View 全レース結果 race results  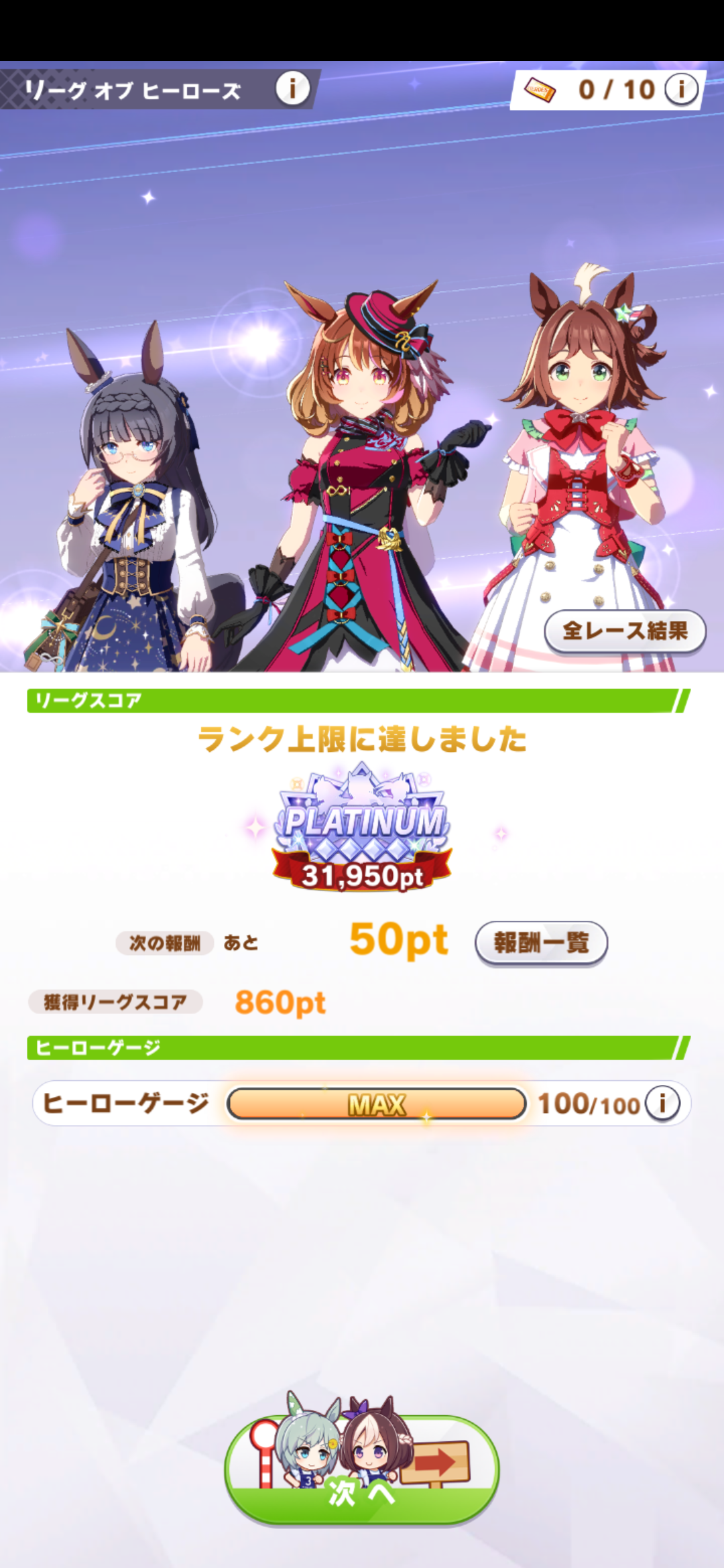(625, 631)
